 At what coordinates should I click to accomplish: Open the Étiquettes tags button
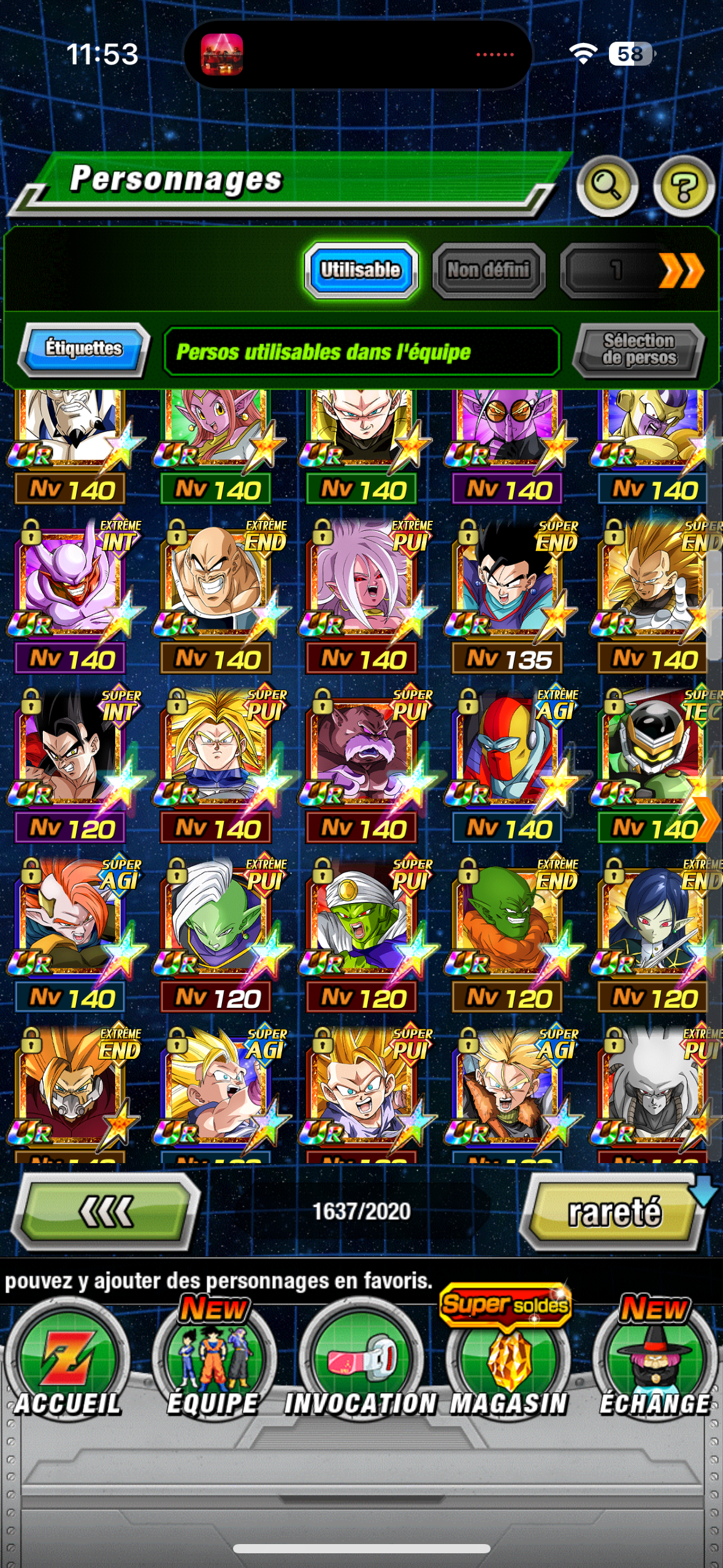pos(84,349)
